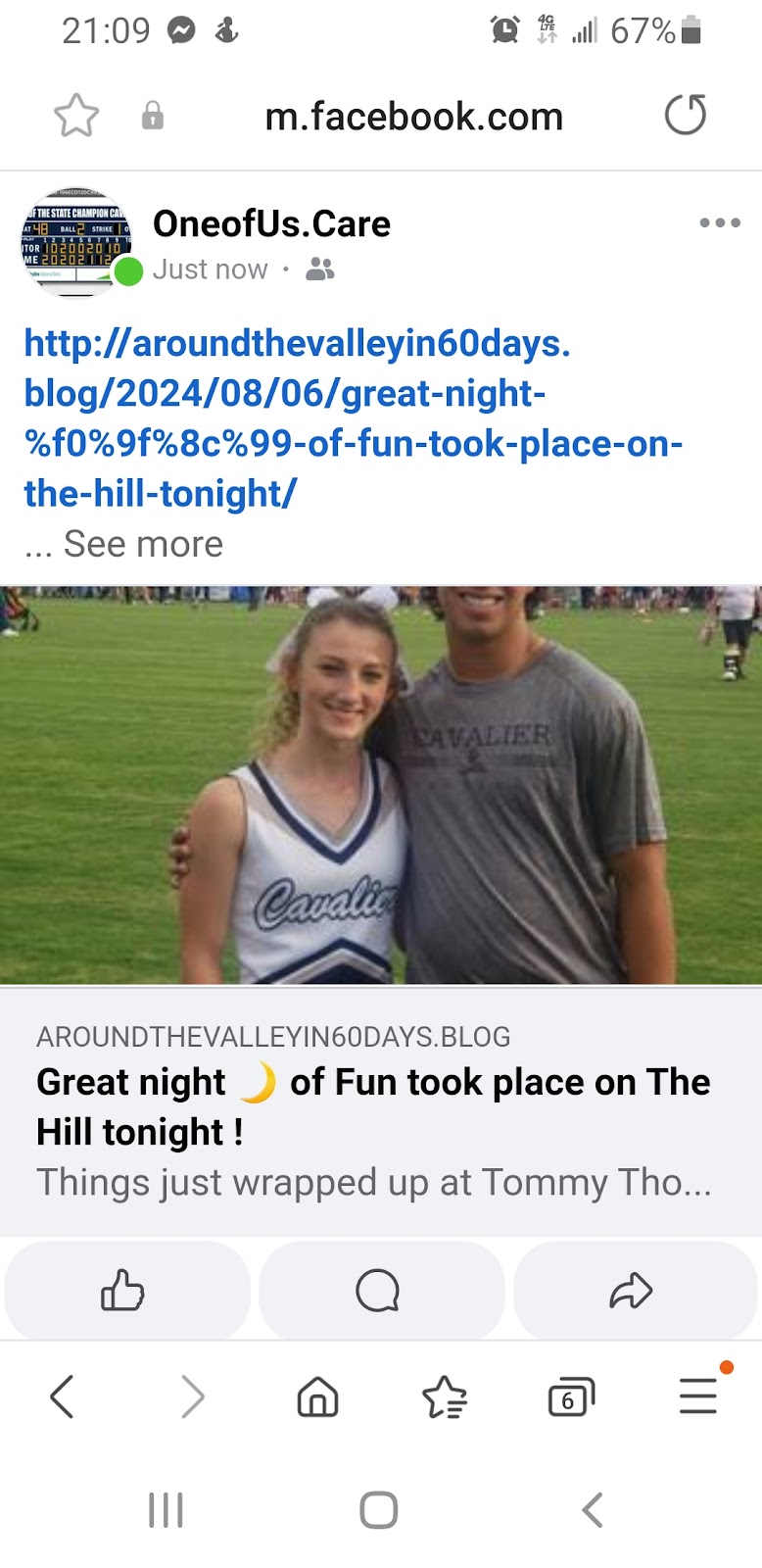Comment on the OneofUs.Care post
This screenshot has width=762, height=1568.
(x=381, y=1290)
